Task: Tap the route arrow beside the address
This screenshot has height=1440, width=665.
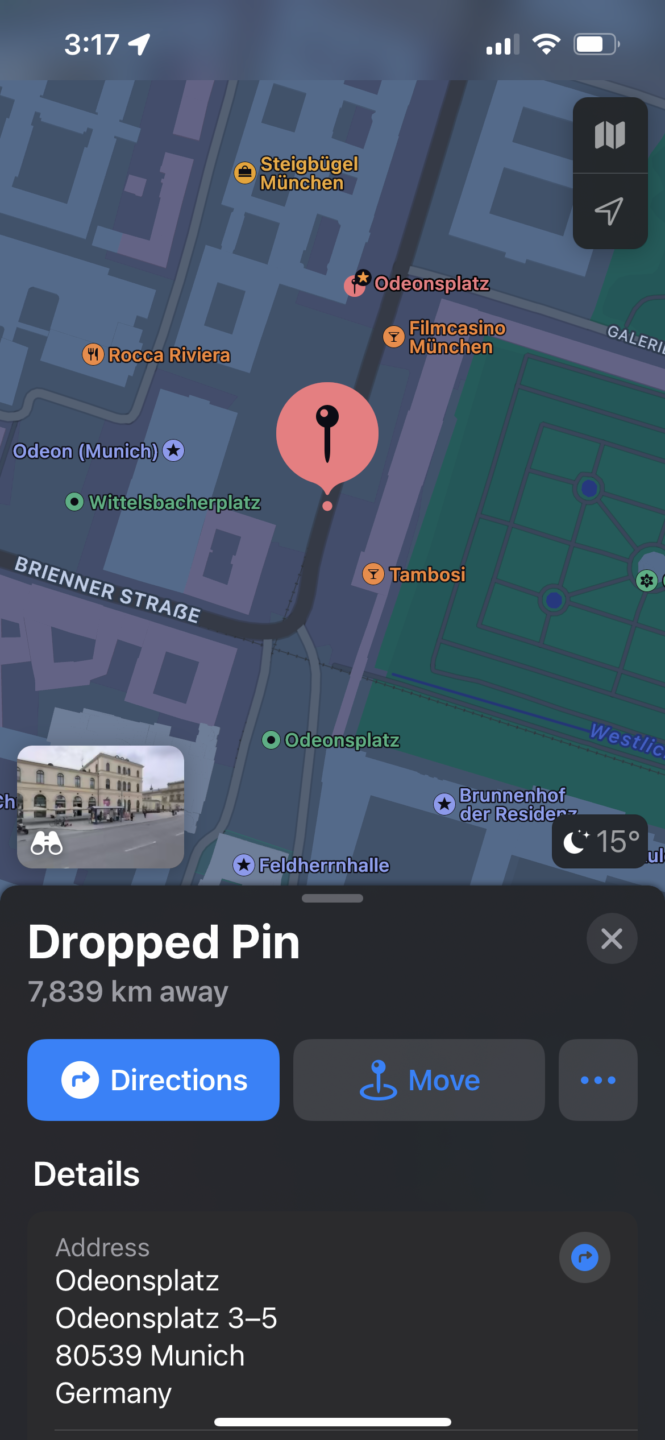Action: [584, 1257]
